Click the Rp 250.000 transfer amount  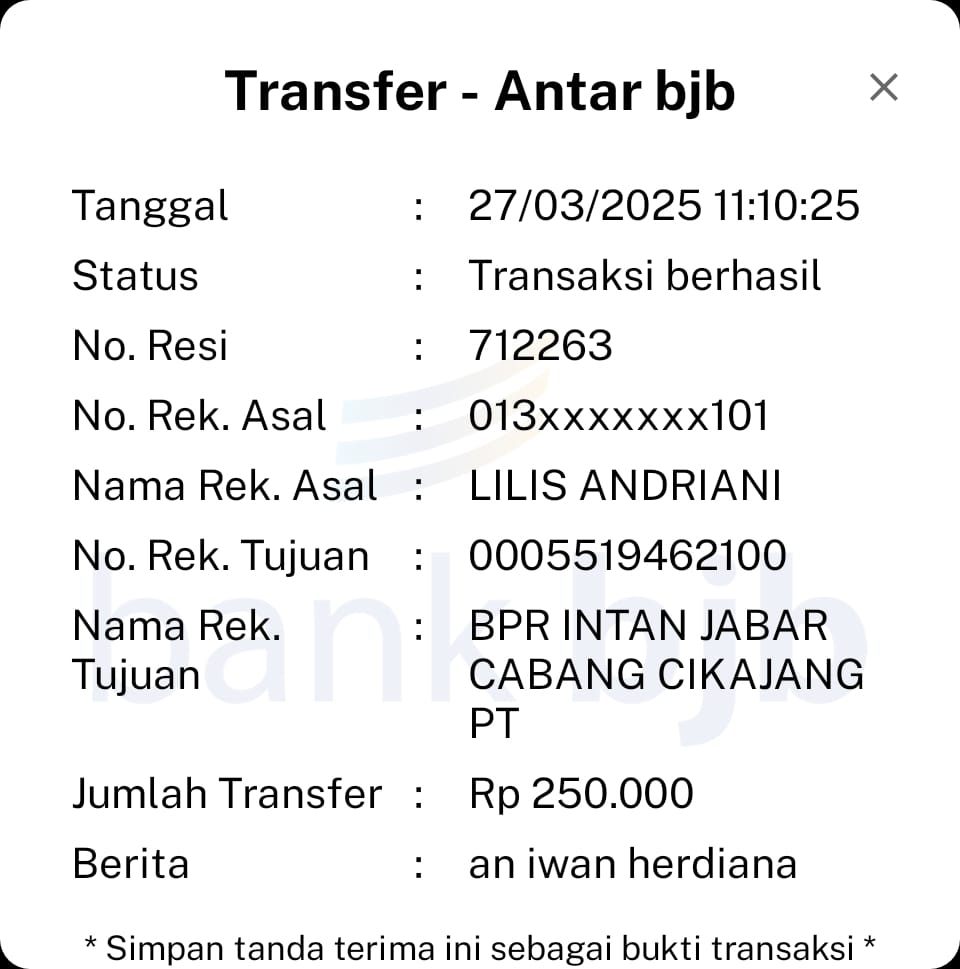pyautogui.click(x=580, y=793)
